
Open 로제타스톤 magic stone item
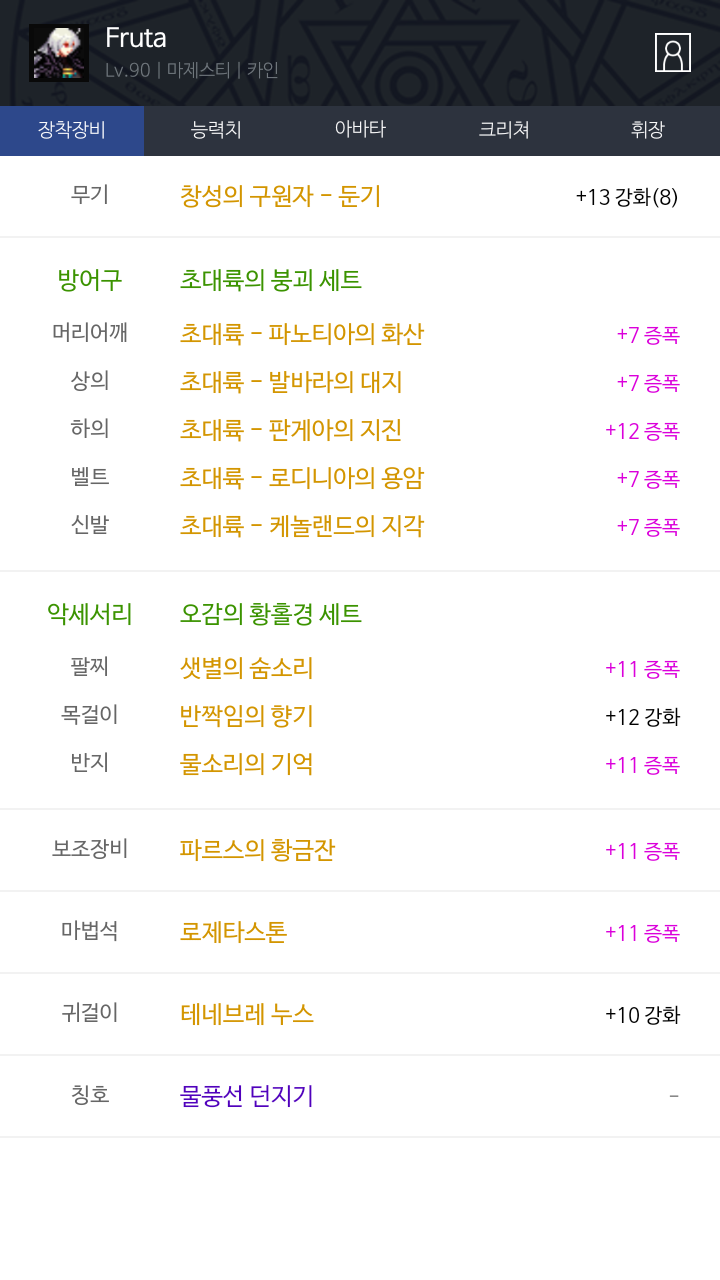coord(233,932)
